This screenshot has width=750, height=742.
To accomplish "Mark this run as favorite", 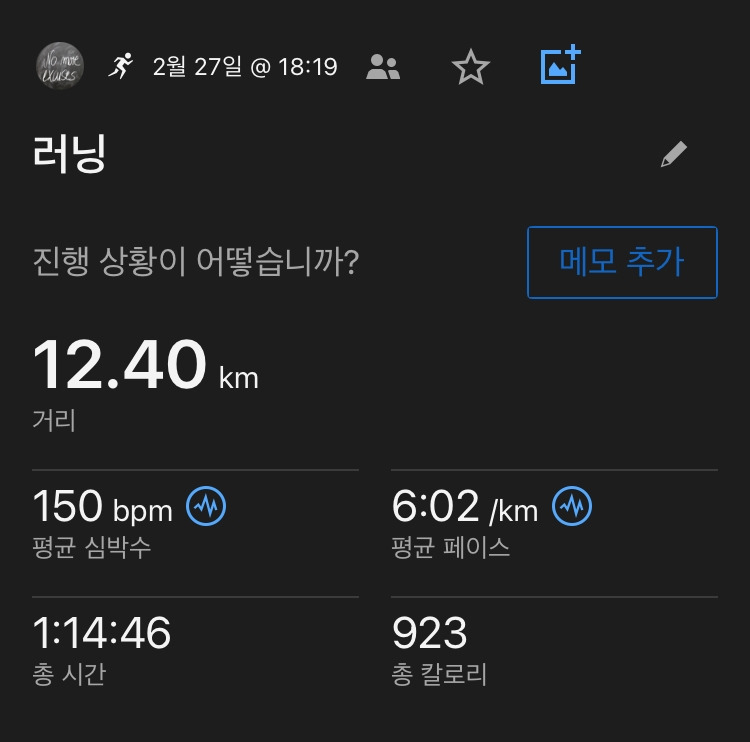I will pos(470,67).
